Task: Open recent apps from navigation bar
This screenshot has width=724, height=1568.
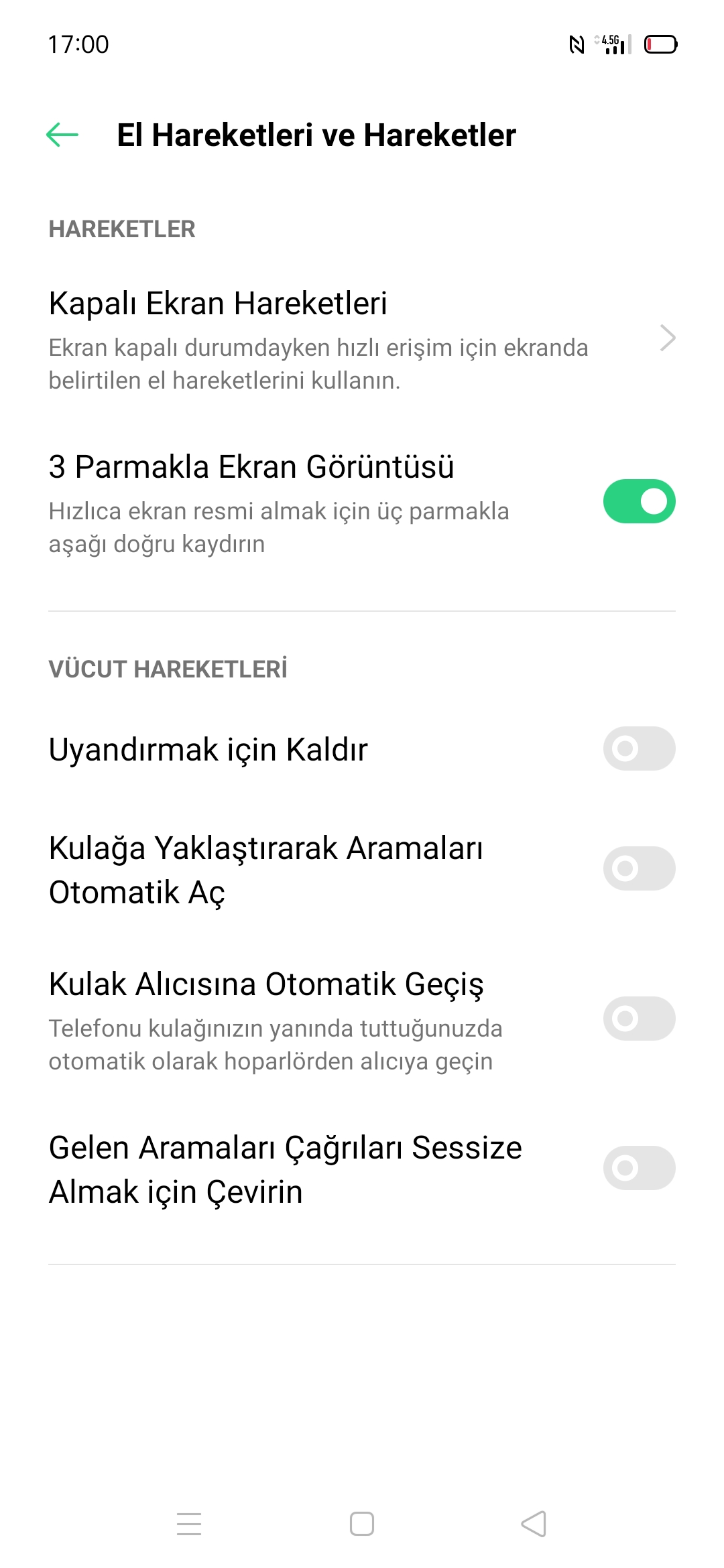Action: coord(189,1524)
